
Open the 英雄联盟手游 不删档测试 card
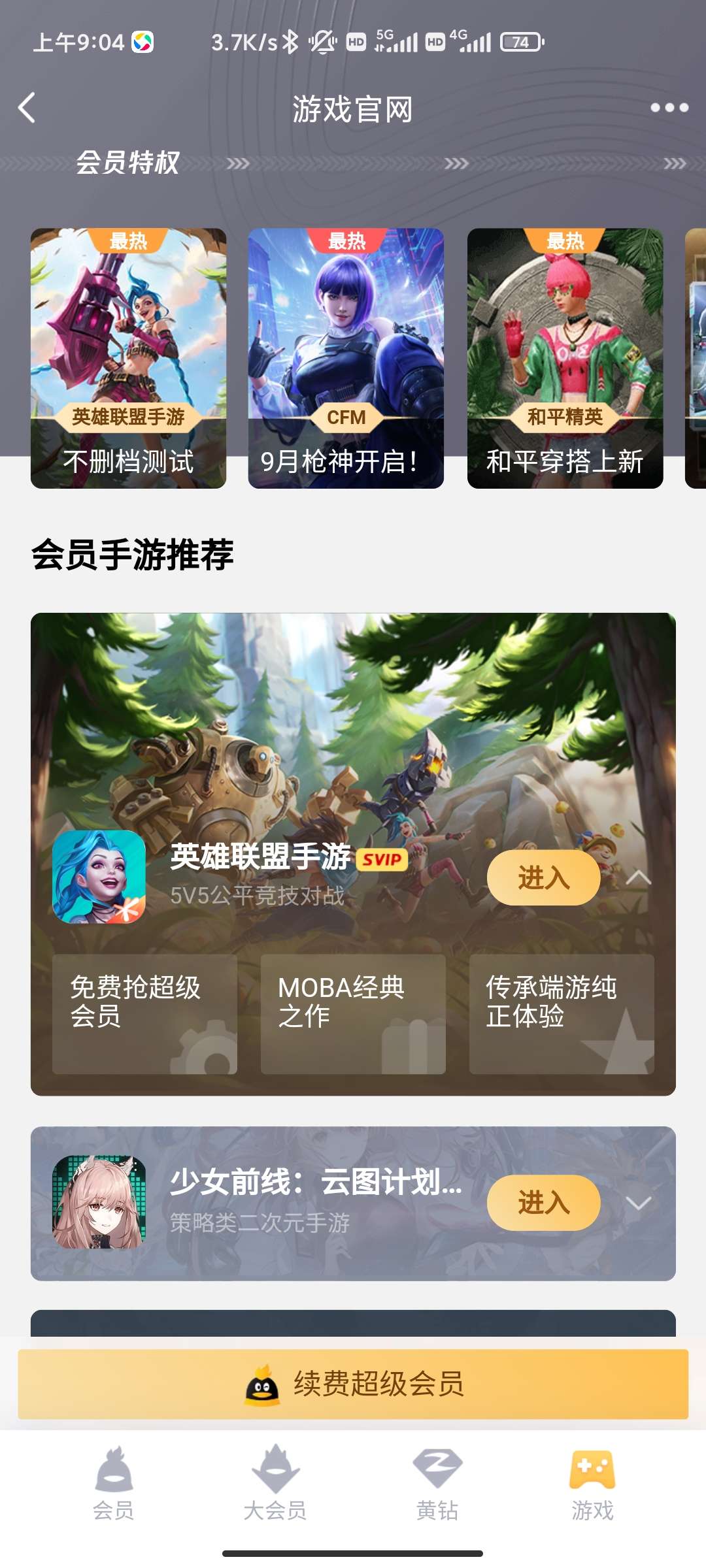pos(128,358)
